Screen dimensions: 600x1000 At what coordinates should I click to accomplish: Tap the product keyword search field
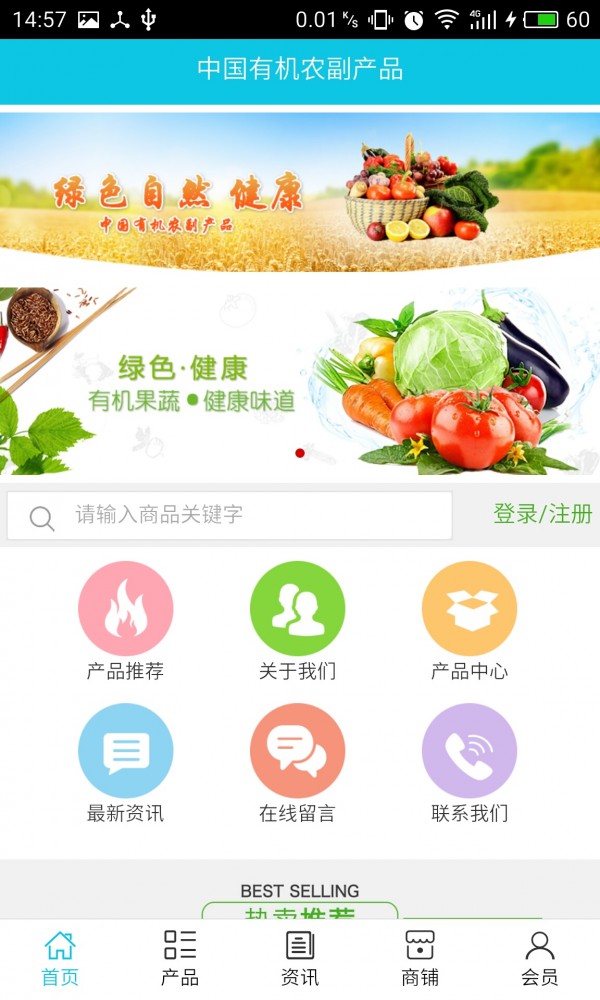[250, 515]
